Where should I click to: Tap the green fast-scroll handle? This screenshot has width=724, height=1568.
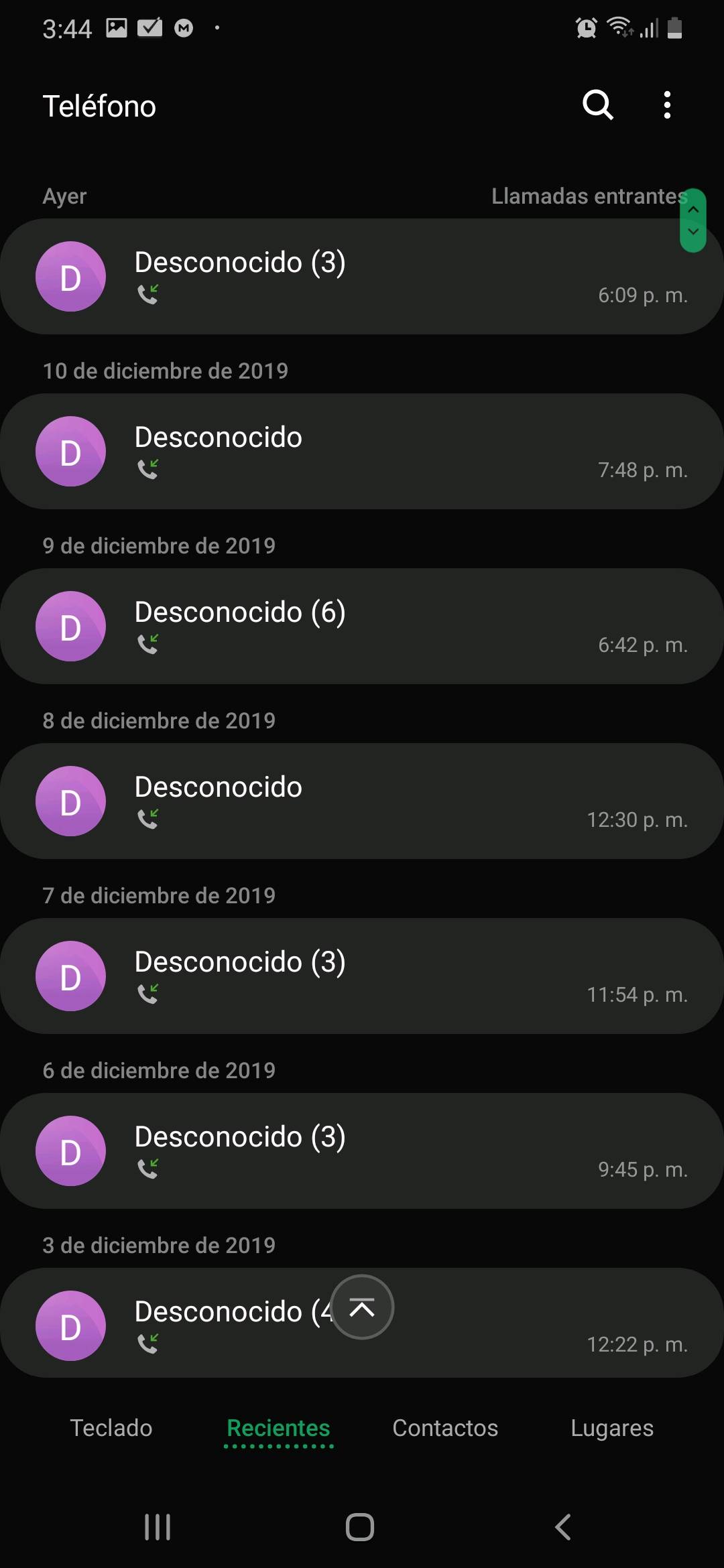point(693,220)
